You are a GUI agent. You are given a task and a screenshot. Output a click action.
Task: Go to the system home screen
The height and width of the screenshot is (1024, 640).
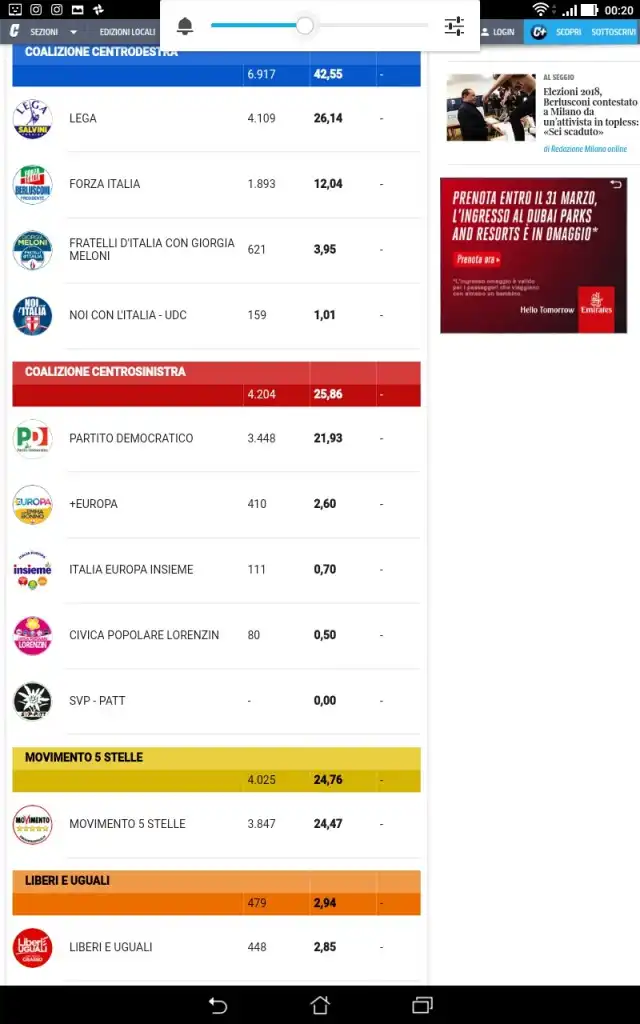320,1005
